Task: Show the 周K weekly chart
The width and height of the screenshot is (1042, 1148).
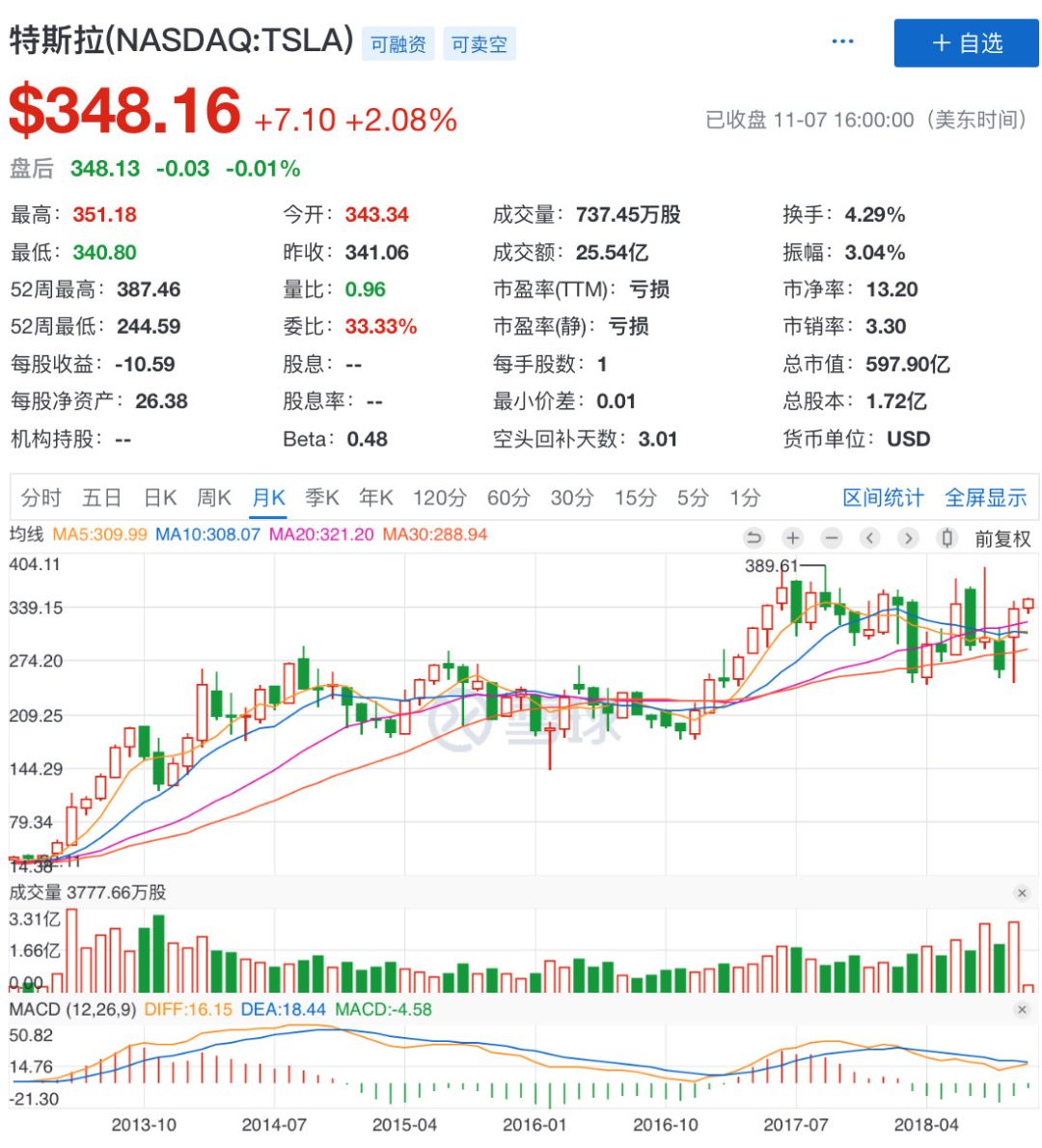Action: point(214,498)
